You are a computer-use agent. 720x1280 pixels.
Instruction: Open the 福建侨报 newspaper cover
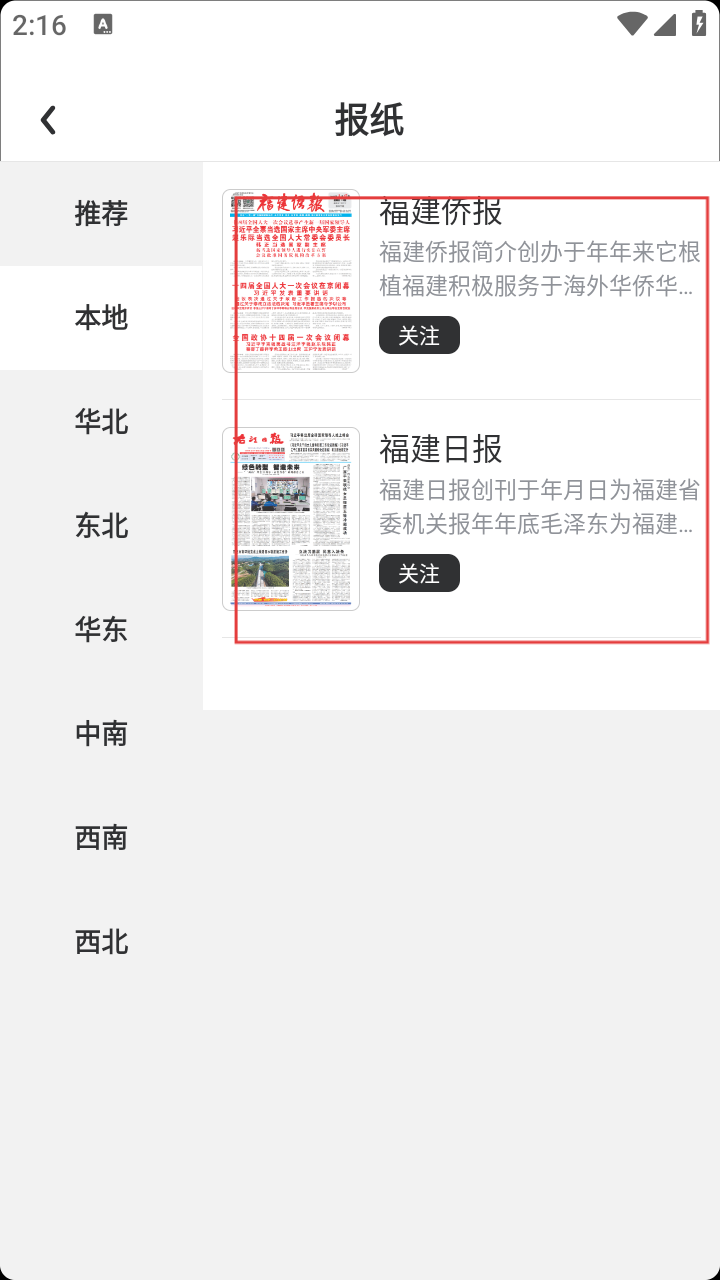point(291,281)
